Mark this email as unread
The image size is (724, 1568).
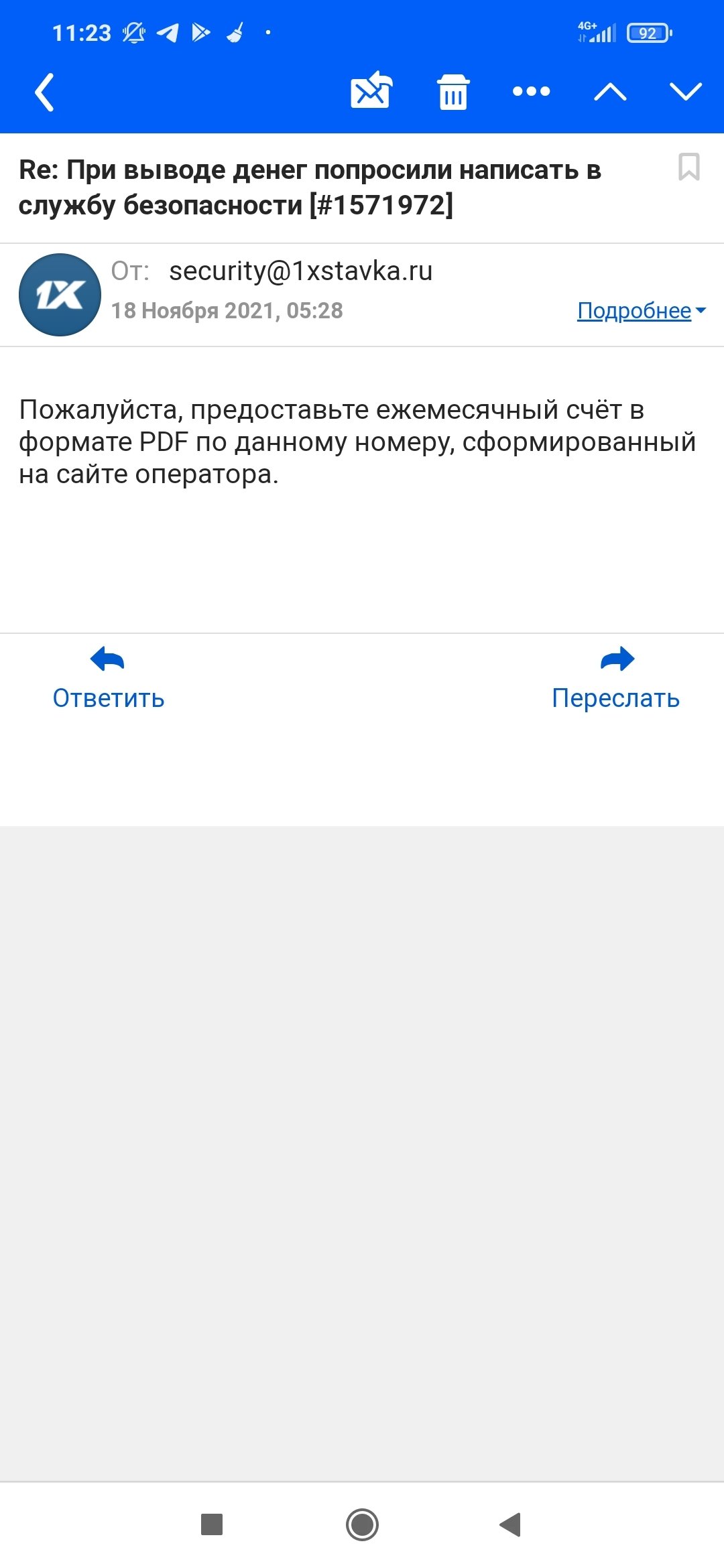click(371, 90)
